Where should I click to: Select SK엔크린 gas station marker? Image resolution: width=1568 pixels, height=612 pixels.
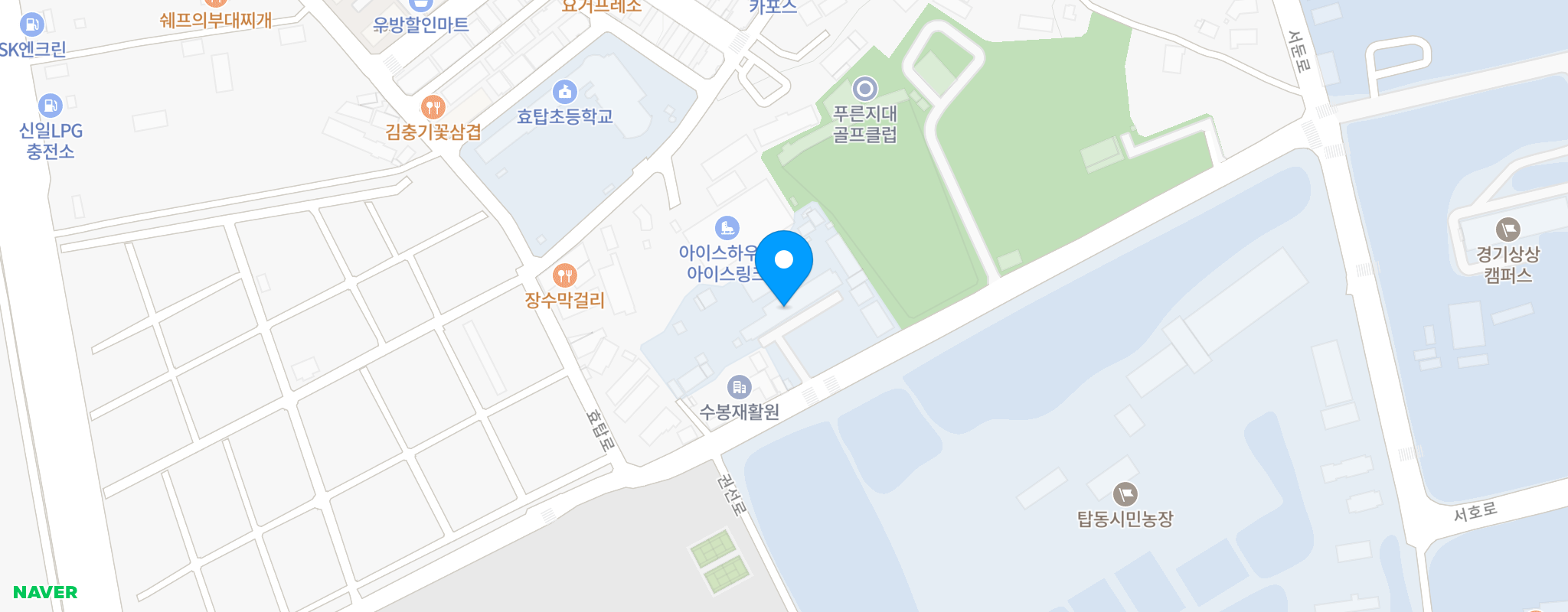coord(31,25)
